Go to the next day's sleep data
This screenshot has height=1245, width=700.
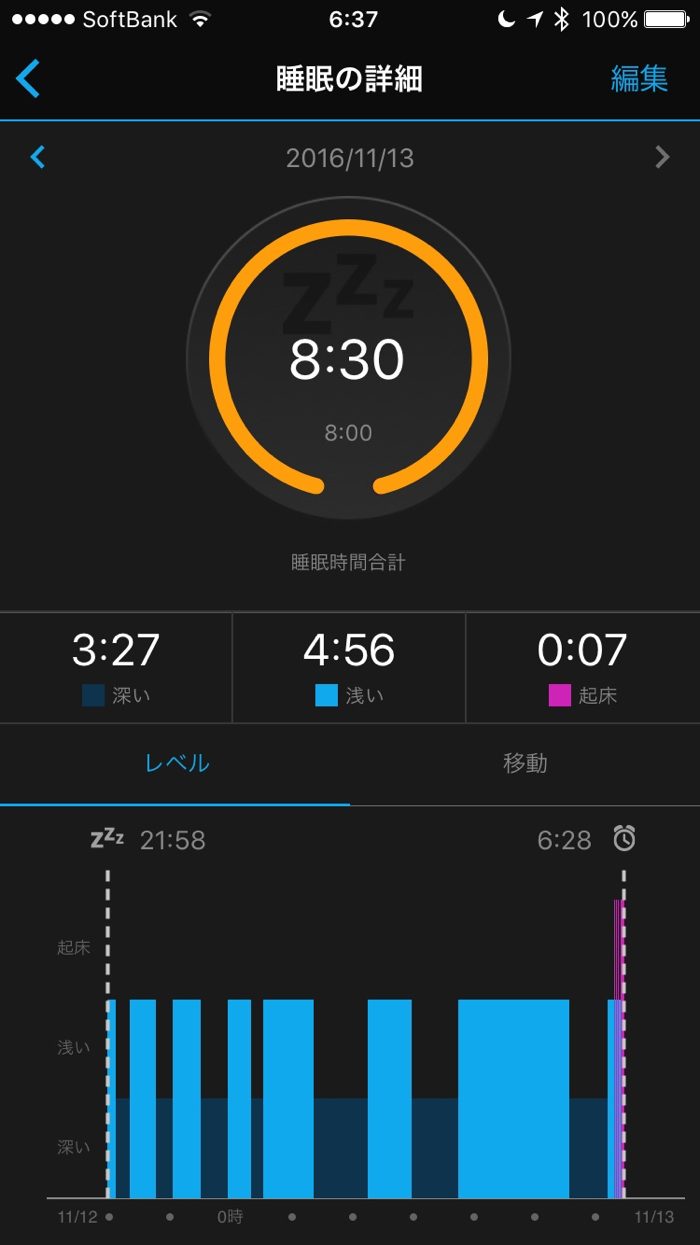(x=661, y=157)
